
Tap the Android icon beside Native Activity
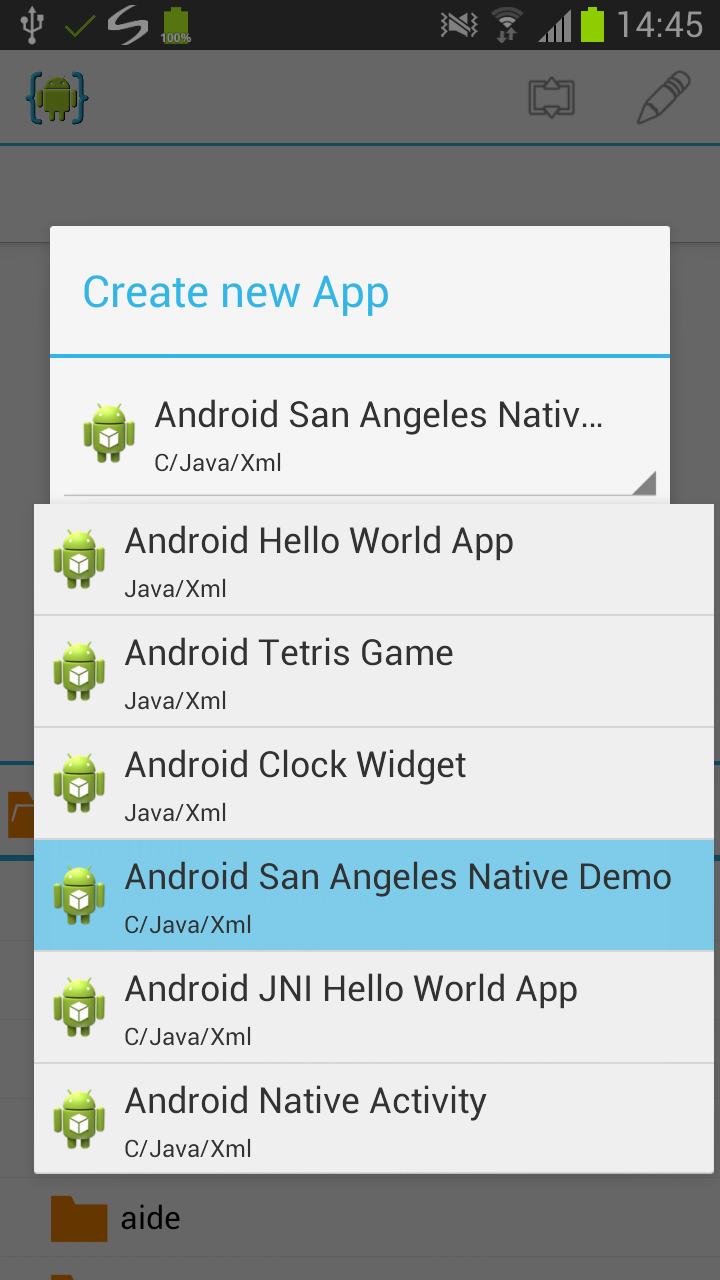coord(79,1120)
